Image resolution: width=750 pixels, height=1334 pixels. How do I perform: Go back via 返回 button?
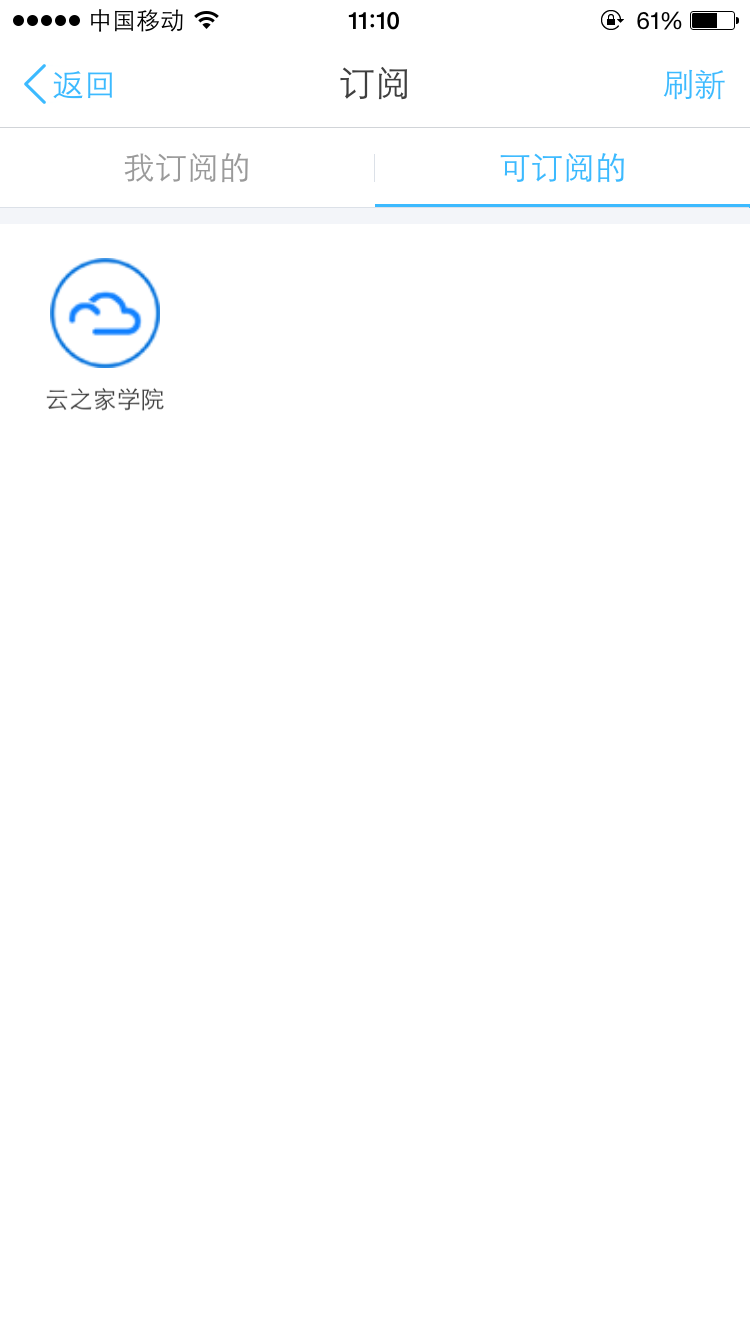pos(68,85)
